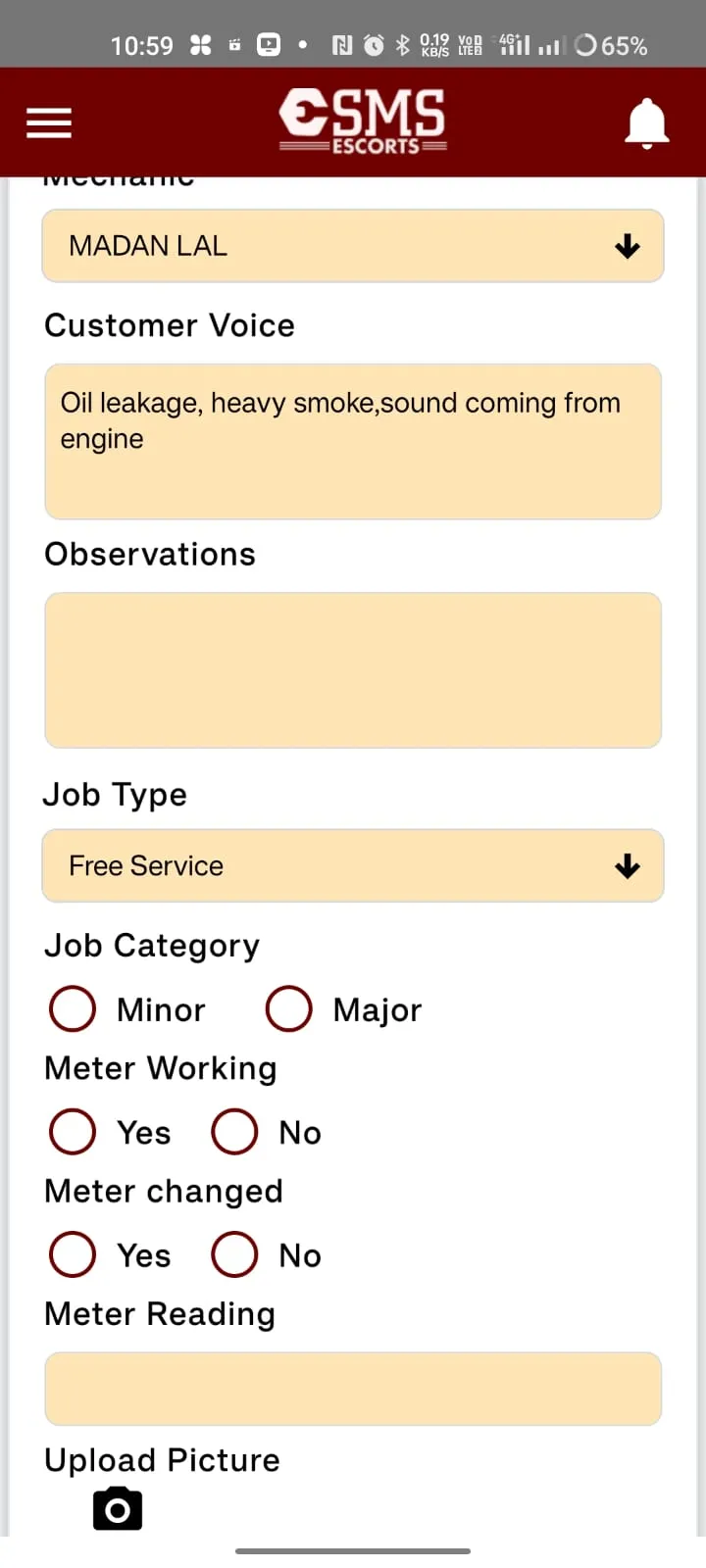Select Yes for Meter Working
Viewport: 706px width, 1568px height.
(73, 1132)
